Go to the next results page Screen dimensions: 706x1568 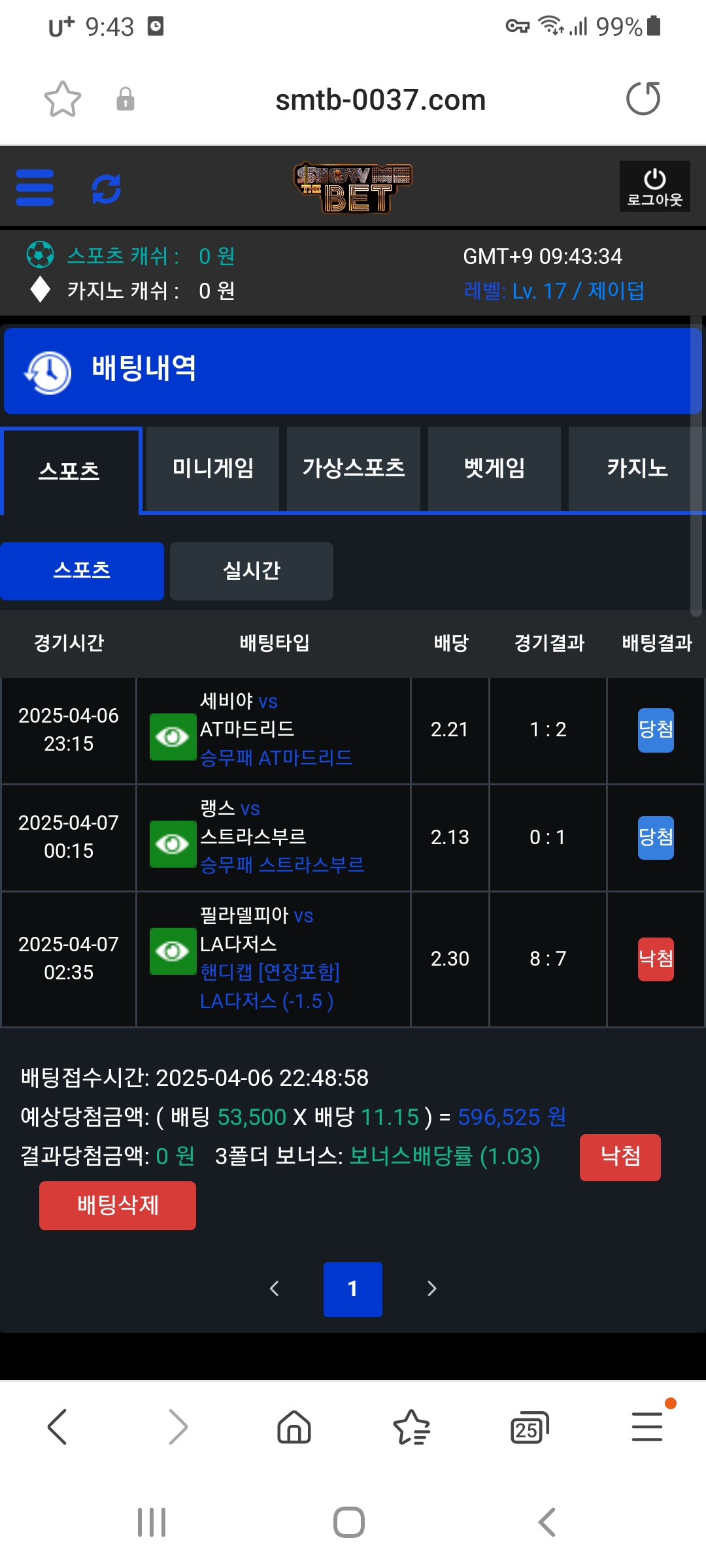[431, 1289]
